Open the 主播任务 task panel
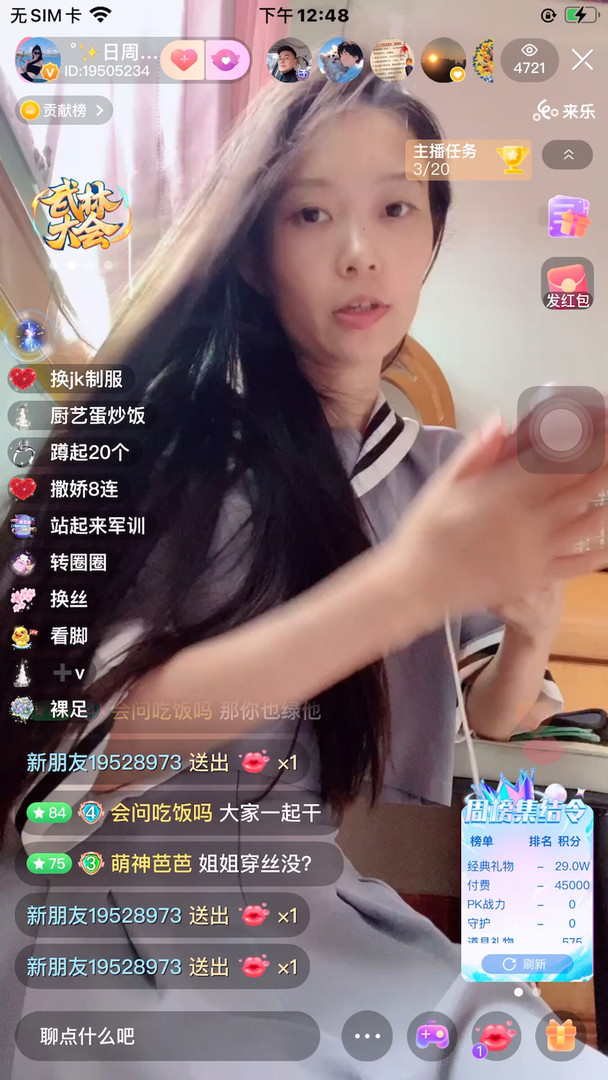The image size is (608, 1080). 467,159
